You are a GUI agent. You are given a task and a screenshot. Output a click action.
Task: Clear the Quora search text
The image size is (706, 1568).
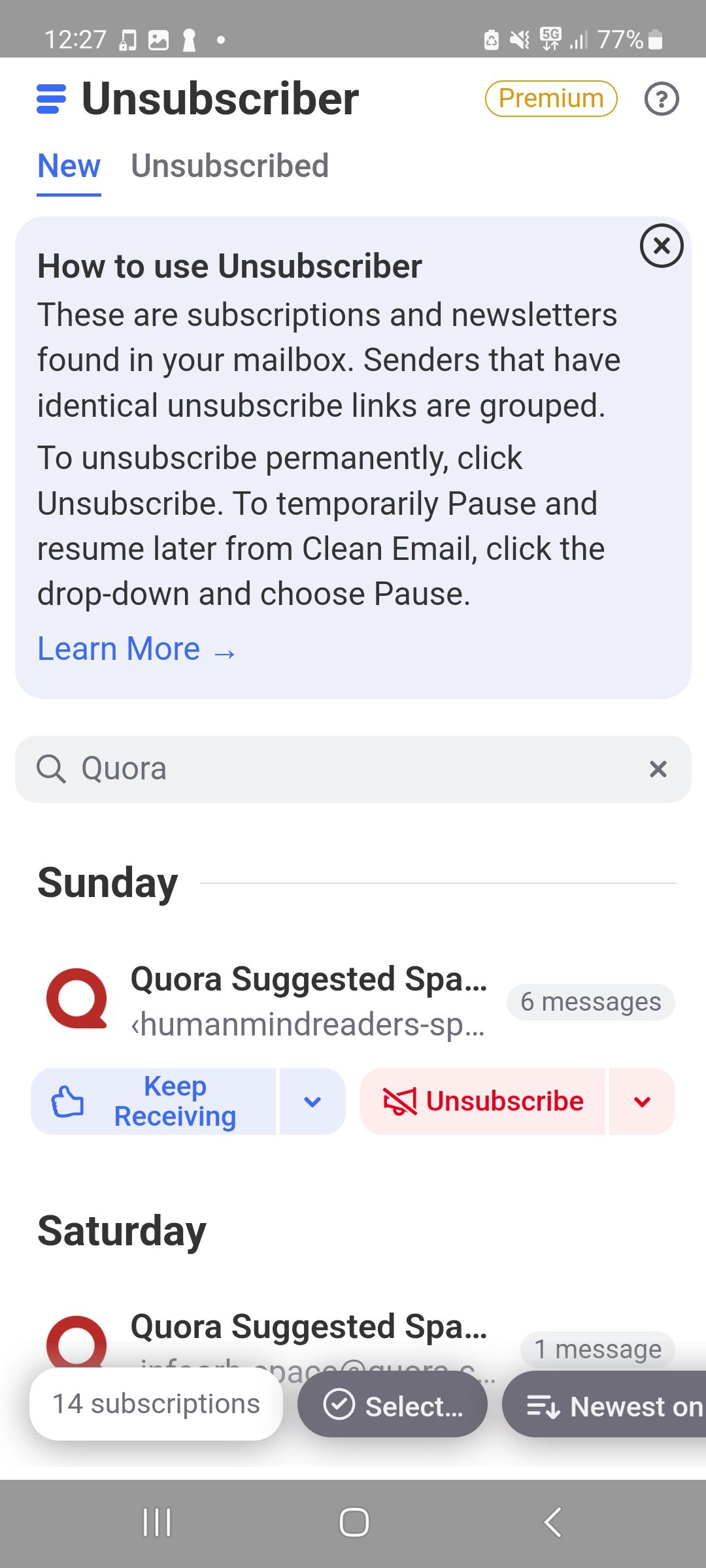click(x=658, y=768)
